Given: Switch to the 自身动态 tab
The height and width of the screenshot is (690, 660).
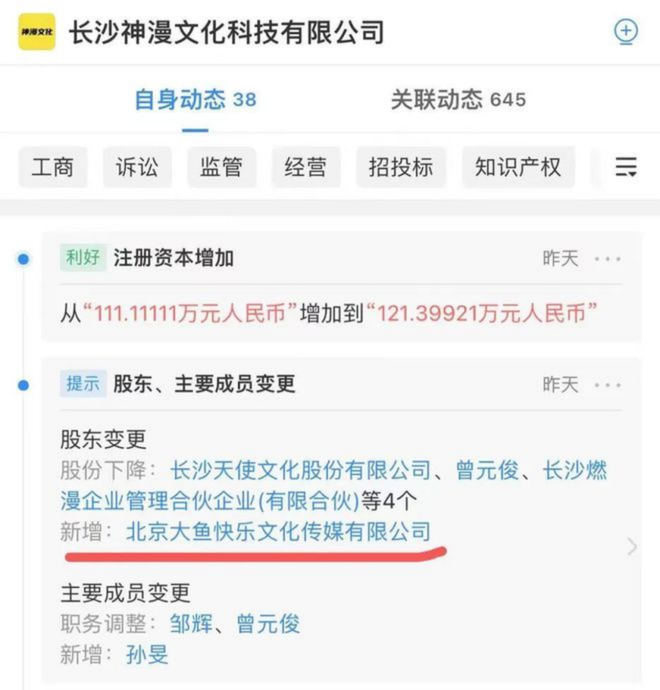Looking at the screenshot, I should (194, 100).
